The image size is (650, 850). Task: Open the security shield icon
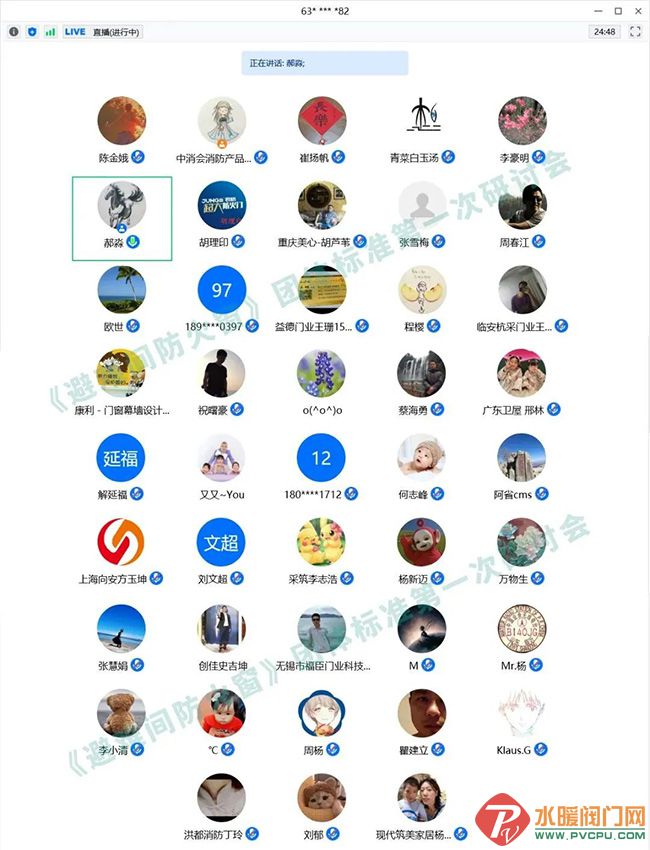coord(32,32)
